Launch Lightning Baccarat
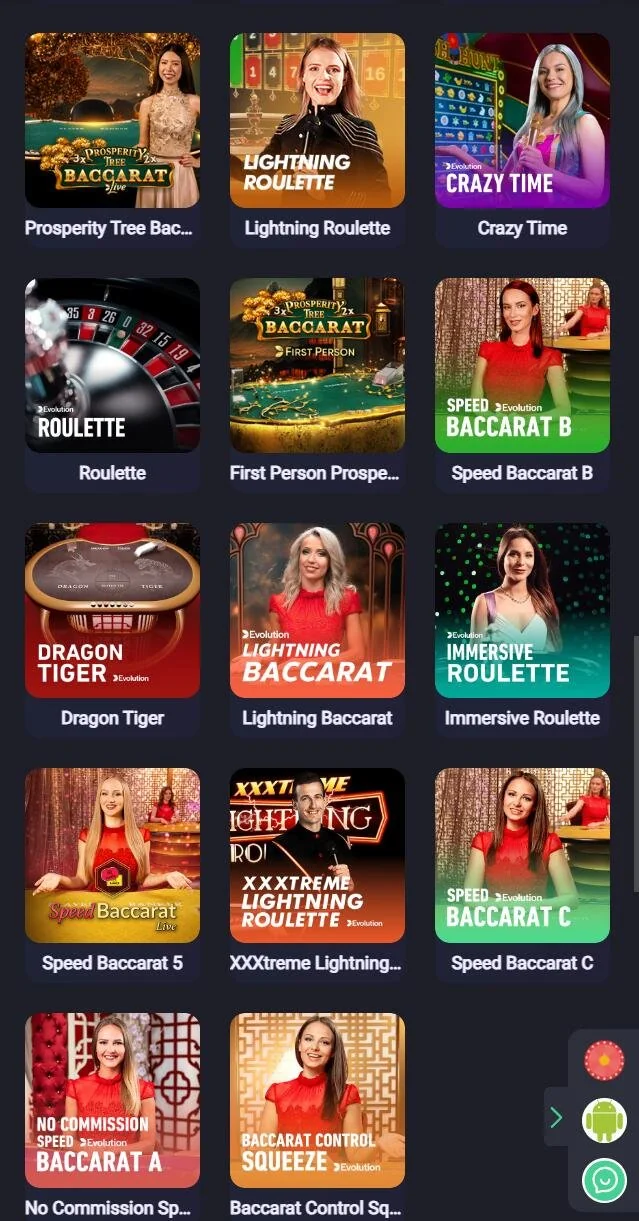 coord(317,611)
